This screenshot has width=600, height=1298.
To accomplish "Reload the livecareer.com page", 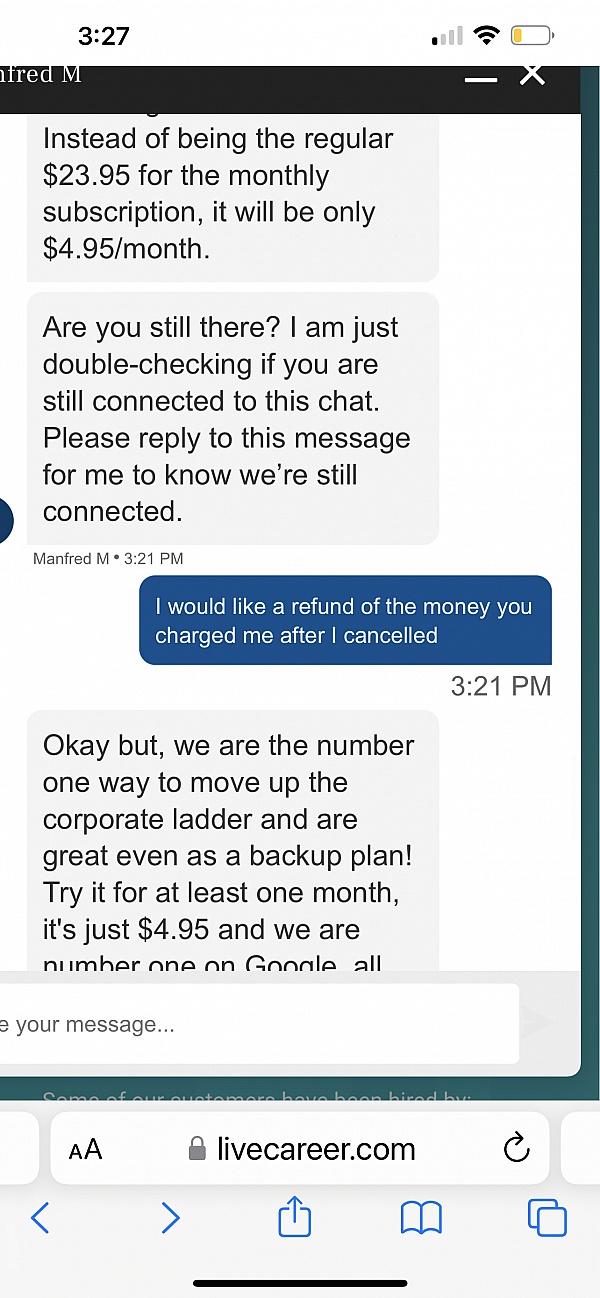I will click(x=516, y=1149).
